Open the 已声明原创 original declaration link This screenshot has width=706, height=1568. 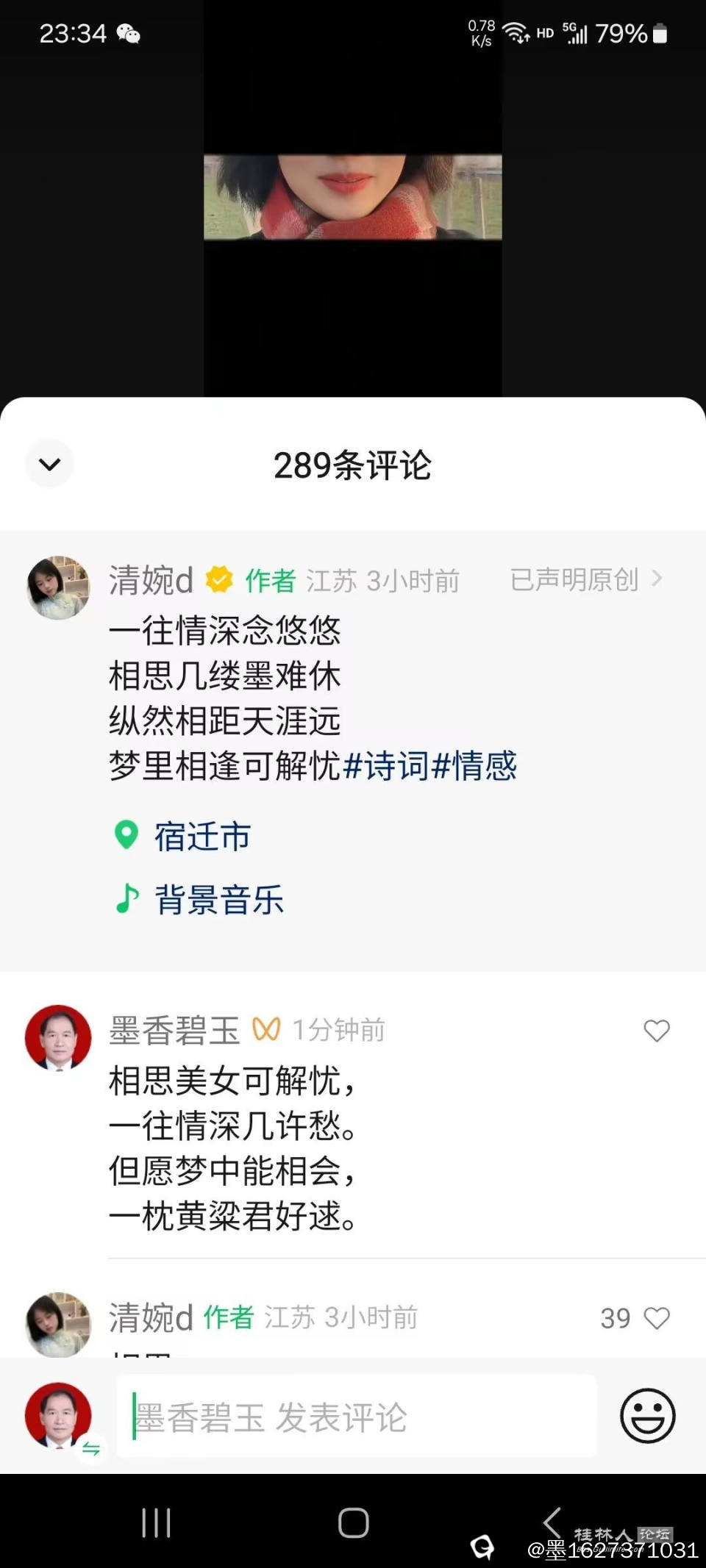585,580
